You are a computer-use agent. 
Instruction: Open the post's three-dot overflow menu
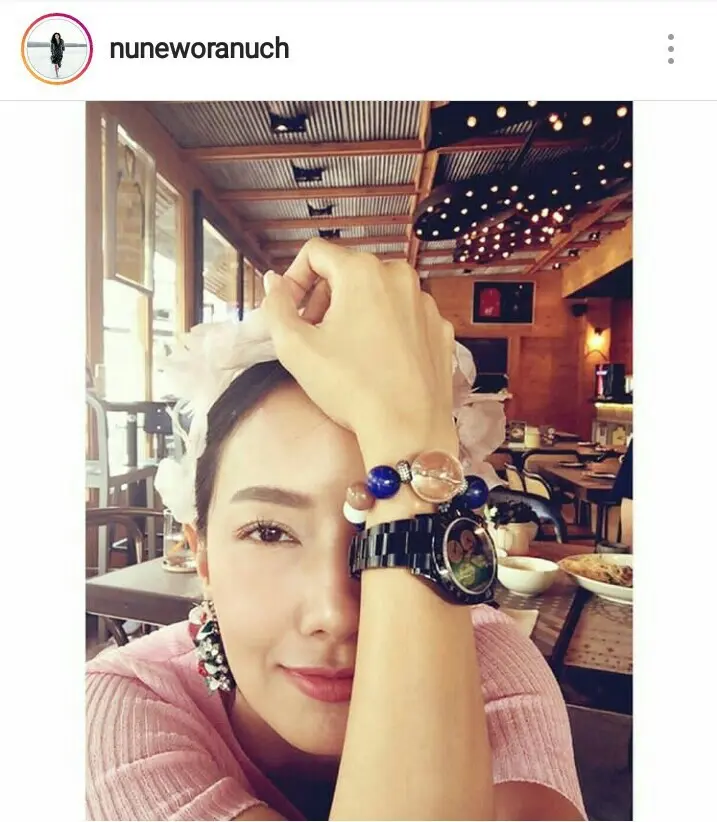(x=670, y=49)
